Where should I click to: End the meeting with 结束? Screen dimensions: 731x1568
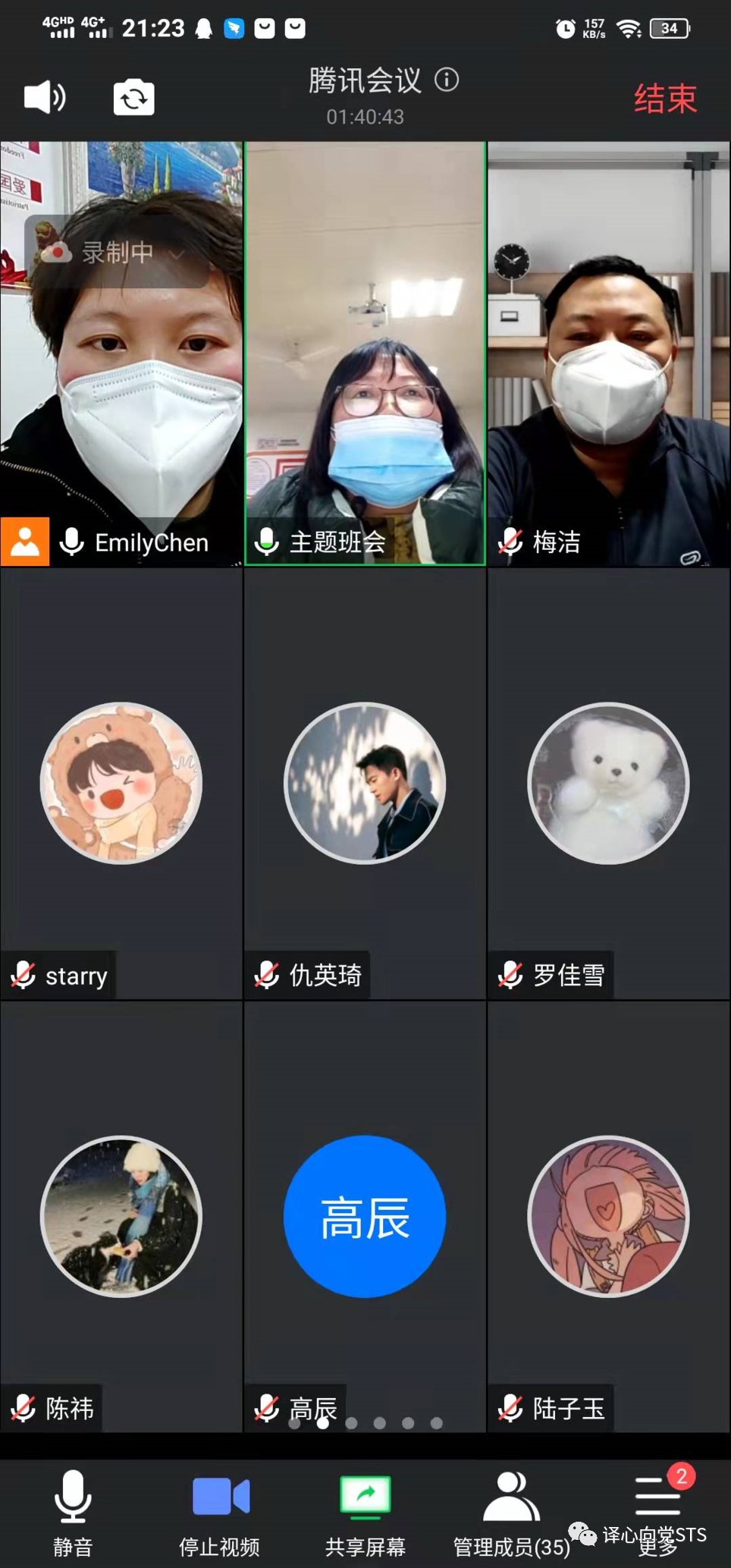pos(664,99)
